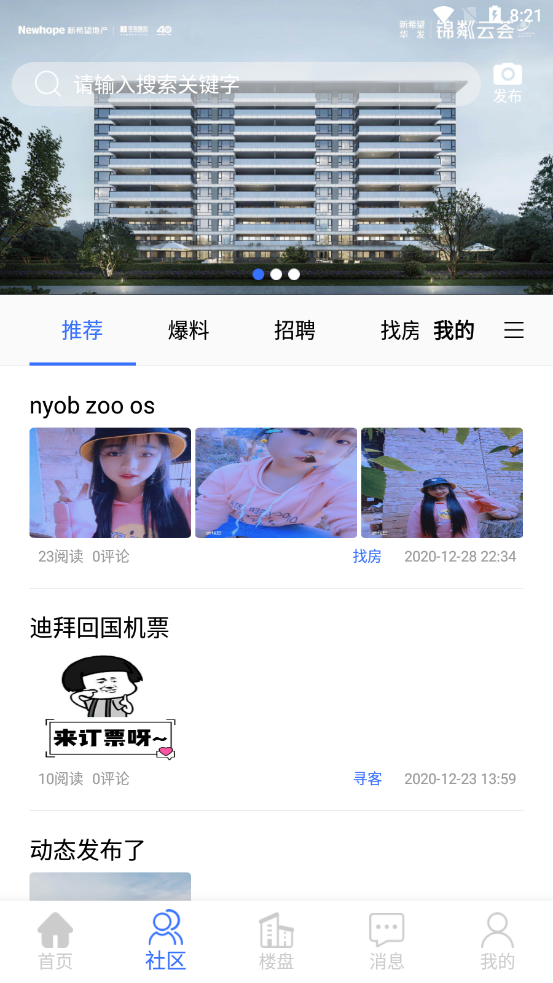The image size is (553, 983).
Task: View first photo of nyob zoo os post
Action: click(110, 483)
